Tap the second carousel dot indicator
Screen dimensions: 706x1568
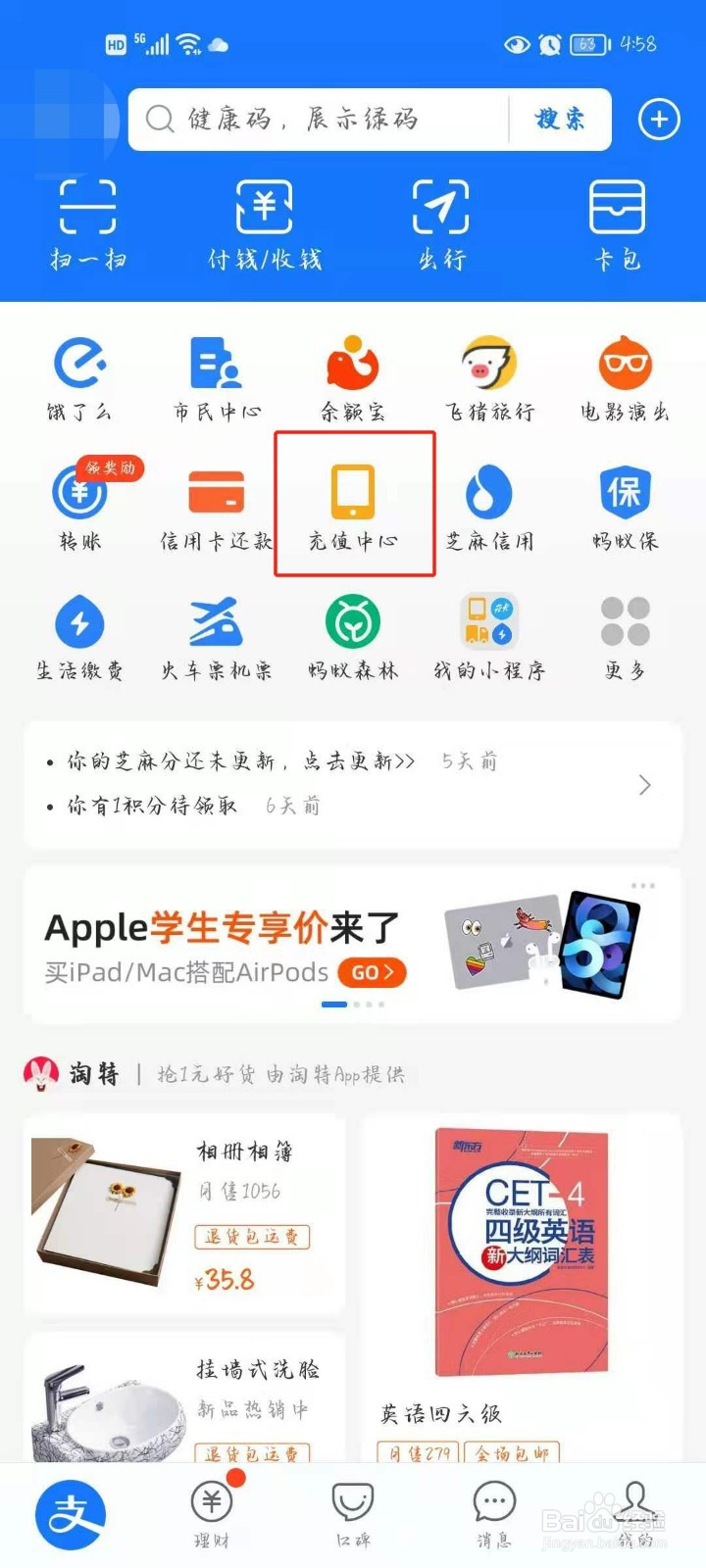tap(357, 1004)
